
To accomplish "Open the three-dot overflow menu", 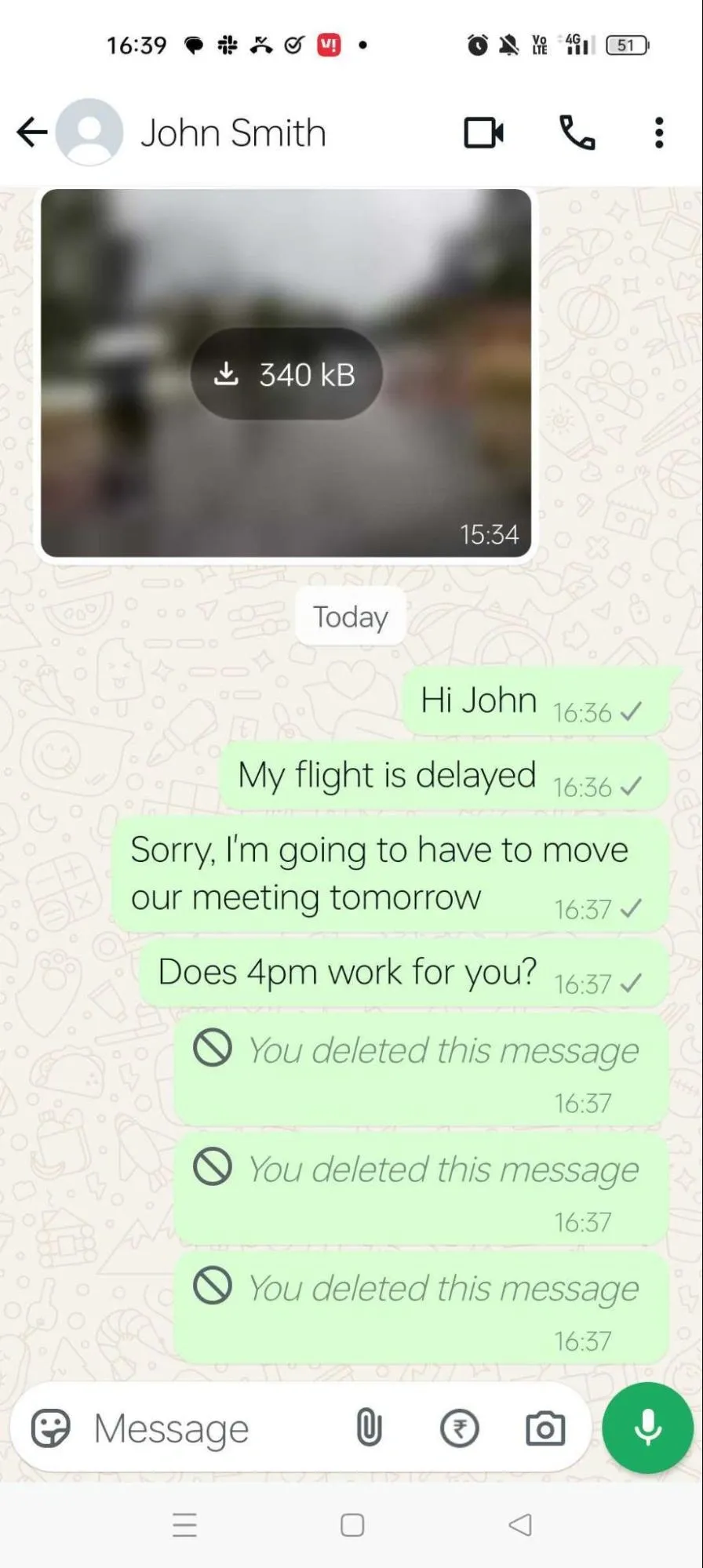I will [659, 133].
